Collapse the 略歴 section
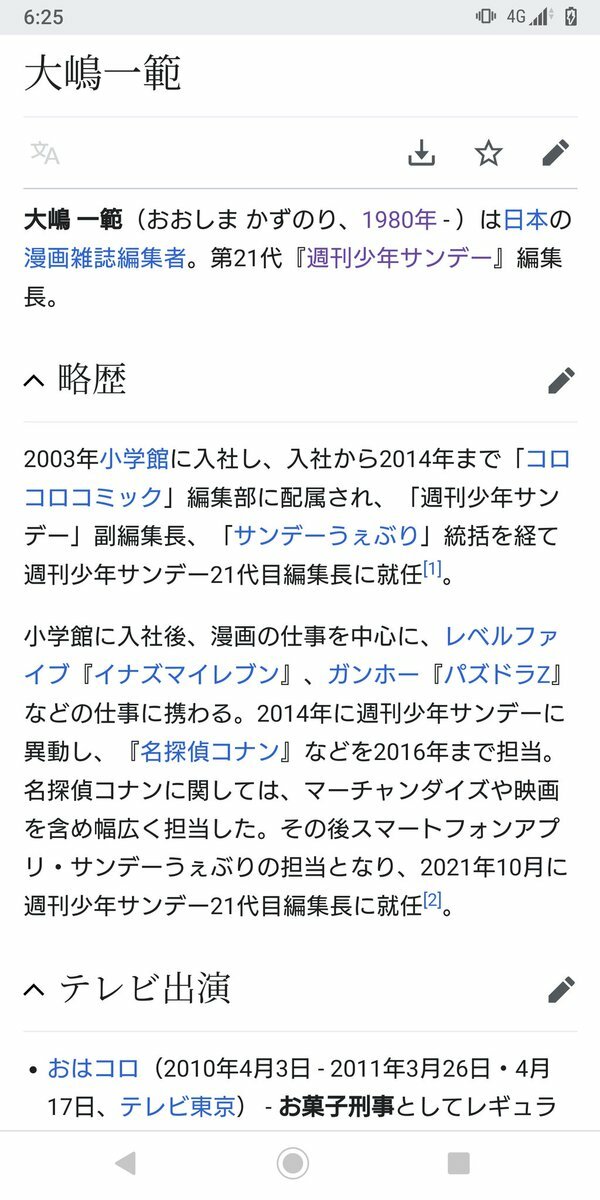Image resolution: width=600 pixels, height=1200 pixels. point(35,380)
